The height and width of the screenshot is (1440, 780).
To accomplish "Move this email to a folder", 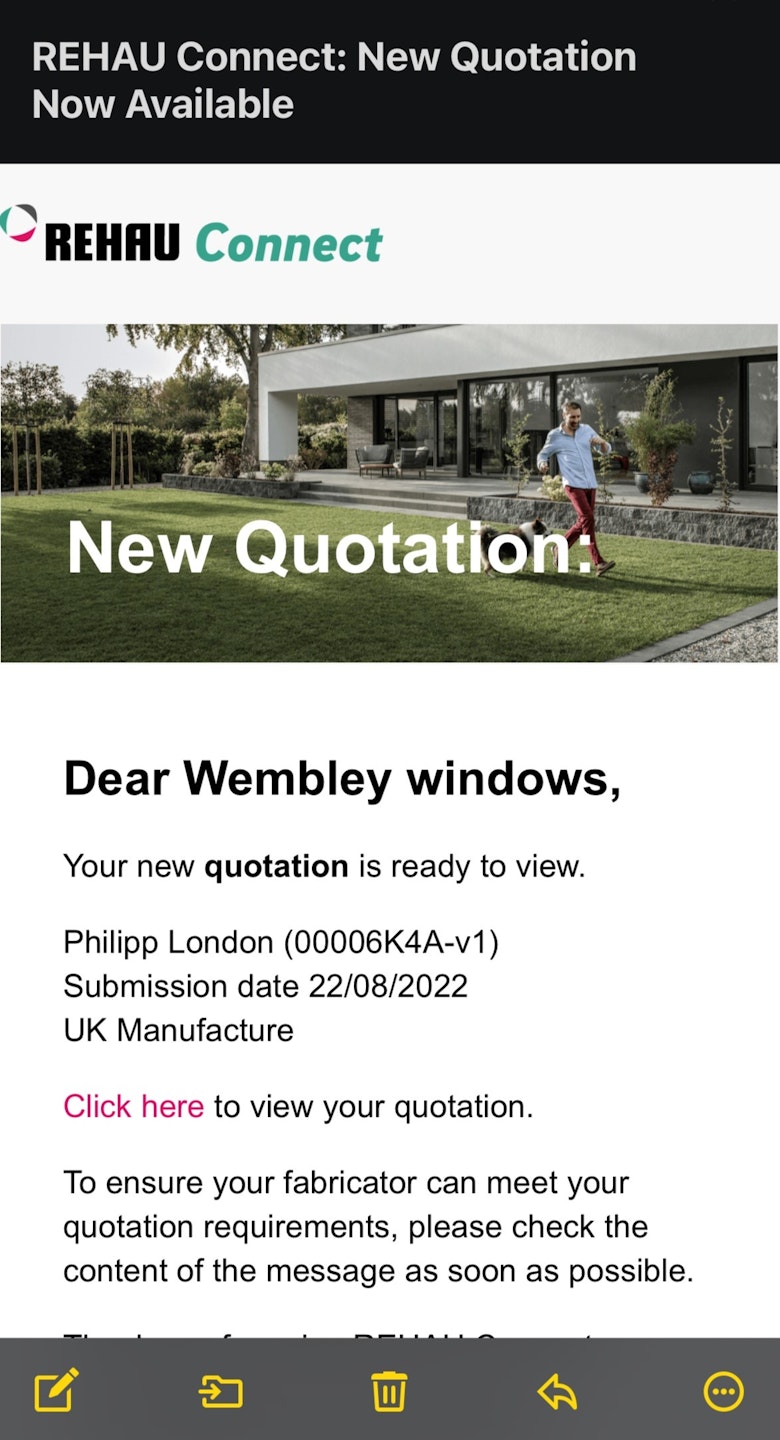I will click(221, 1391).
